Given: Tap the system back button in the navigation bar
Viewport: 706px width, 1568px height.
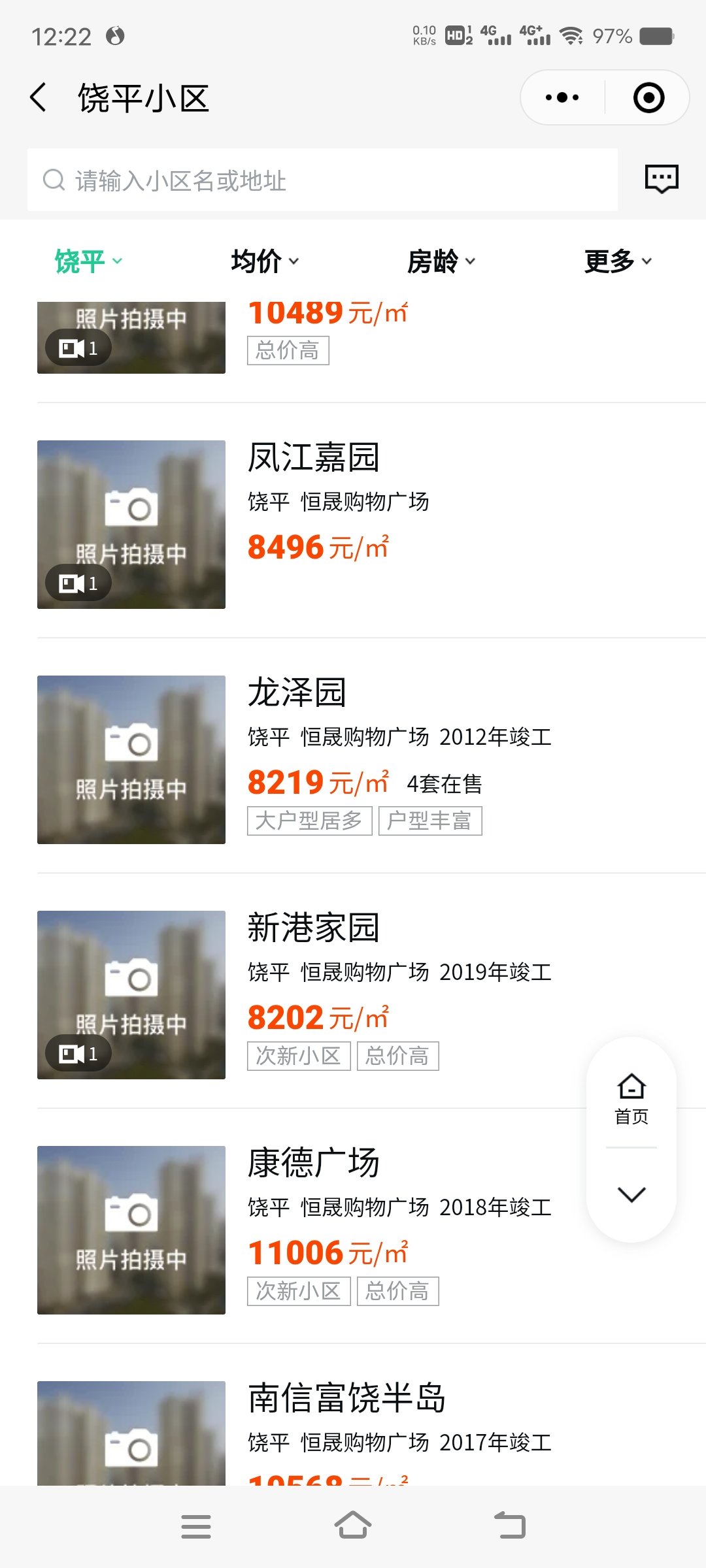Looking at the screenshot, I should (510, 1526).
